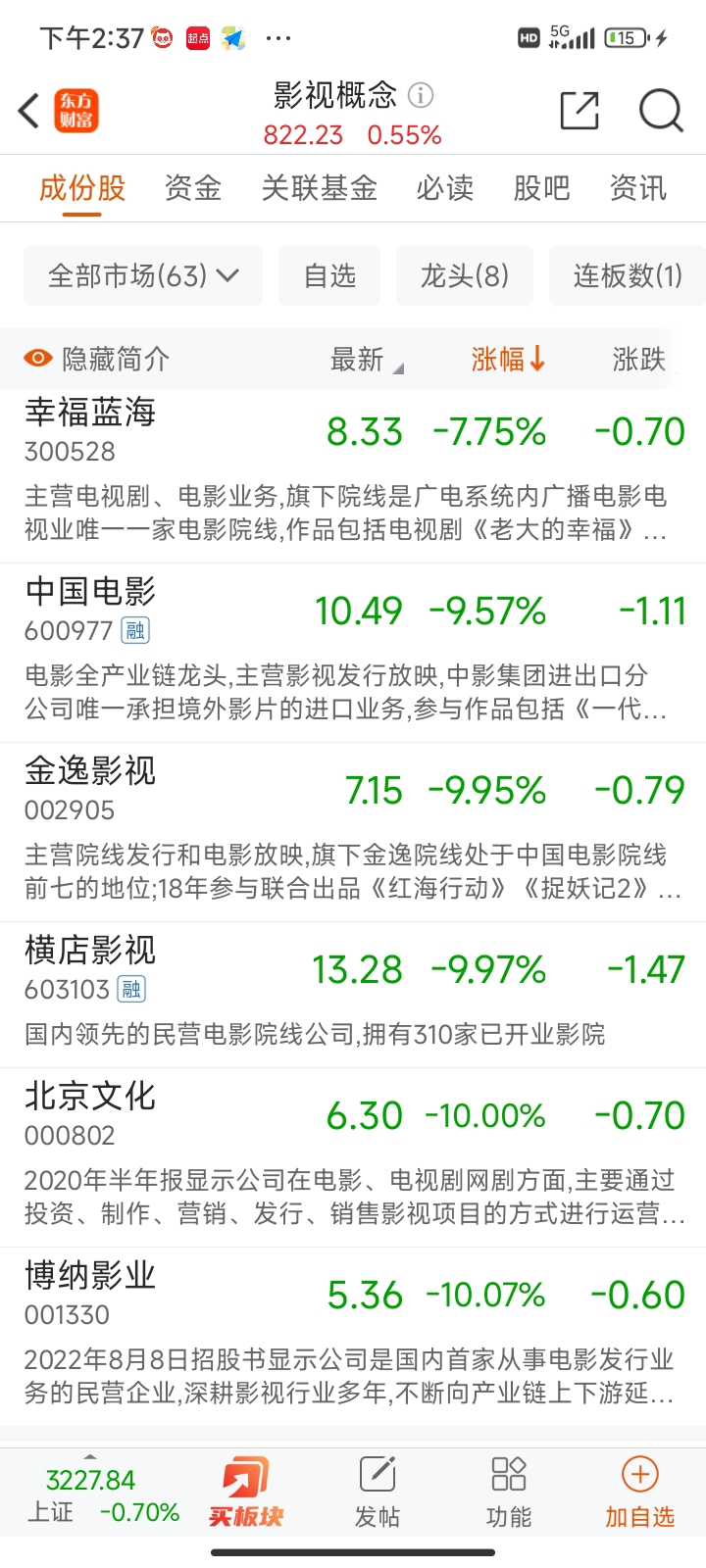
Task: Toggle 隐藏简介 to hide descriptions
Action: pyautogui.click(x=97, y=359)
